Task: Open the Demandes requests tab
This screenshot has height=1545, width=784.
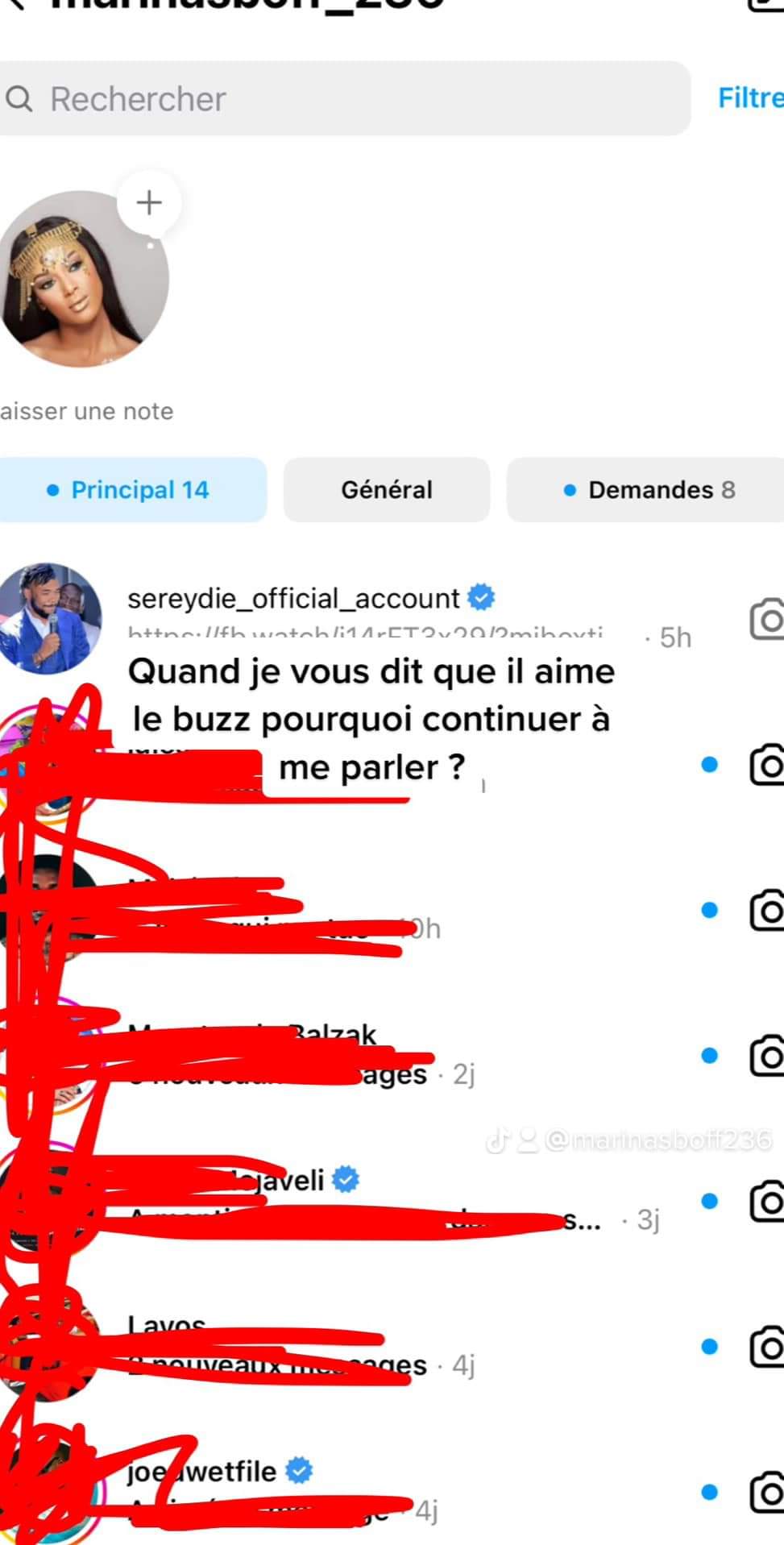Action: pos(649,490)
